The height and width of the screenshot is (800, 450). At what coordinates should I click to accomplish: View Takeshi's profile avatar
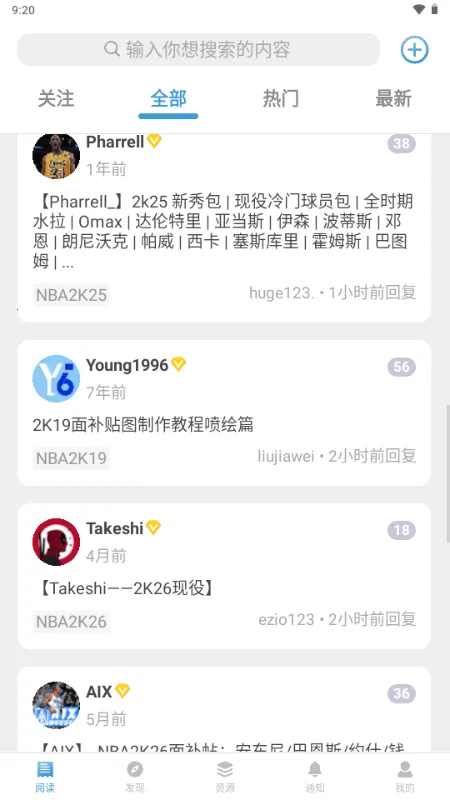(56, 542)
